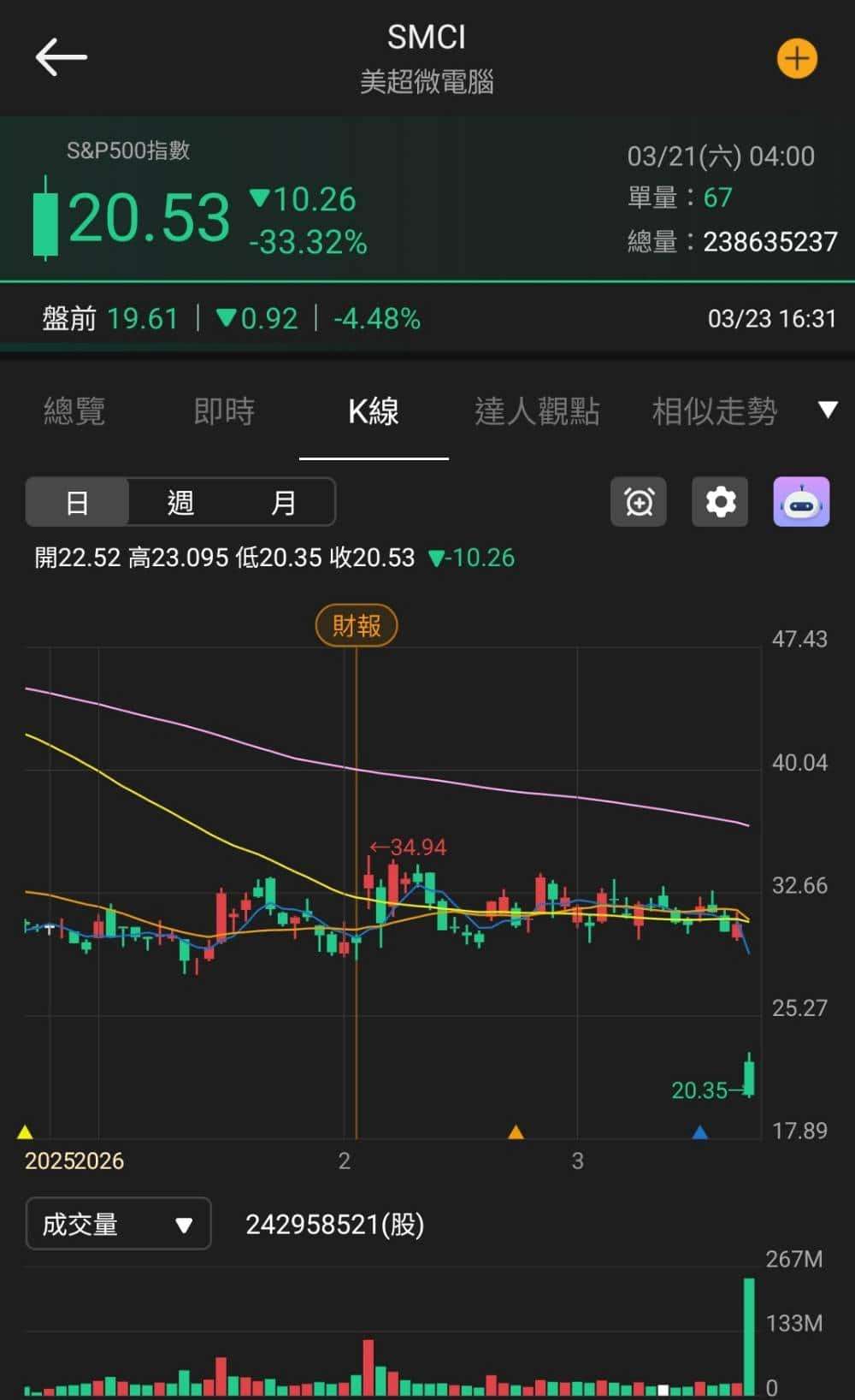Viewport: 855px width, 1400px height.
Task: Select the K線 tab
Action: tap(374, 411)
